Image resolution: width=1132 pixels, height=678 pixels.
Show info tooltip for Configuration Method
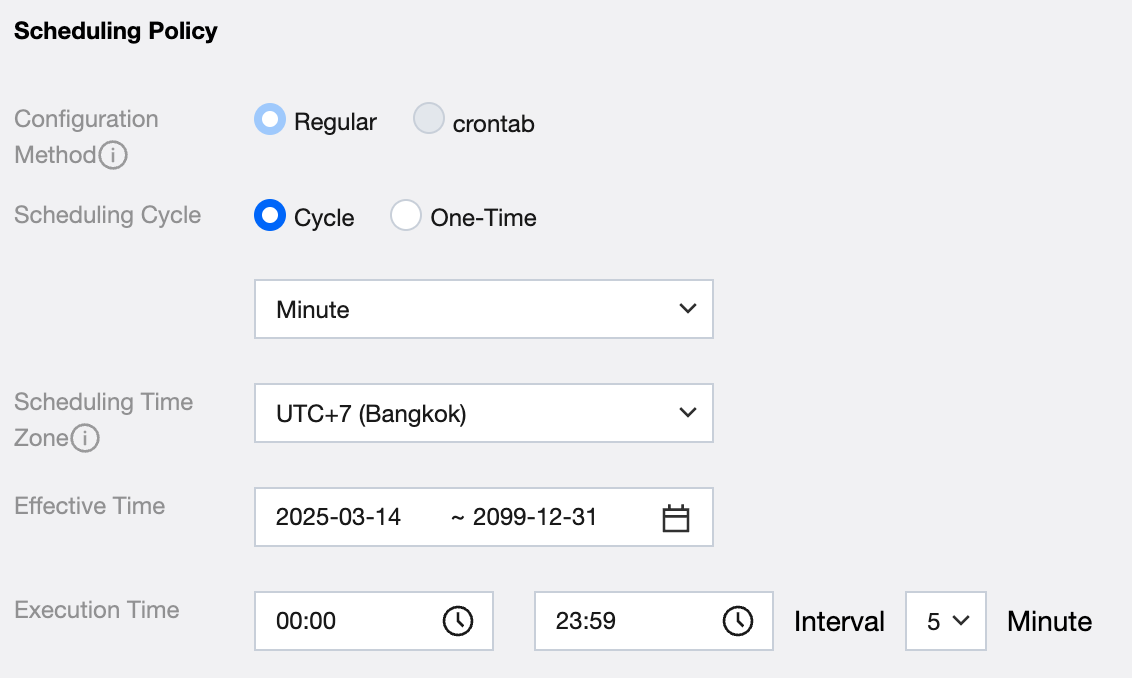[x=114, y=156]
